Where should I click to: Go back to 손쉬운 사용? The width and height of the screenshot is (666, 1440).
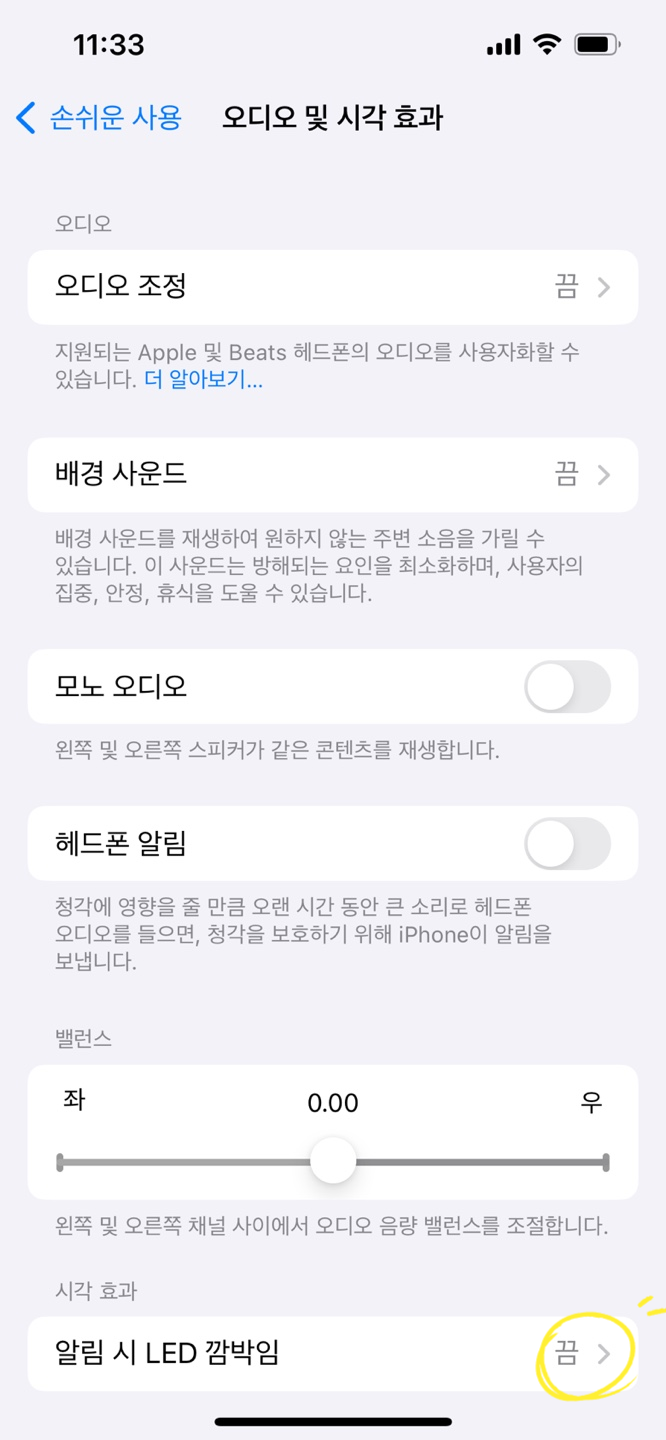click(x=99, y=118)
